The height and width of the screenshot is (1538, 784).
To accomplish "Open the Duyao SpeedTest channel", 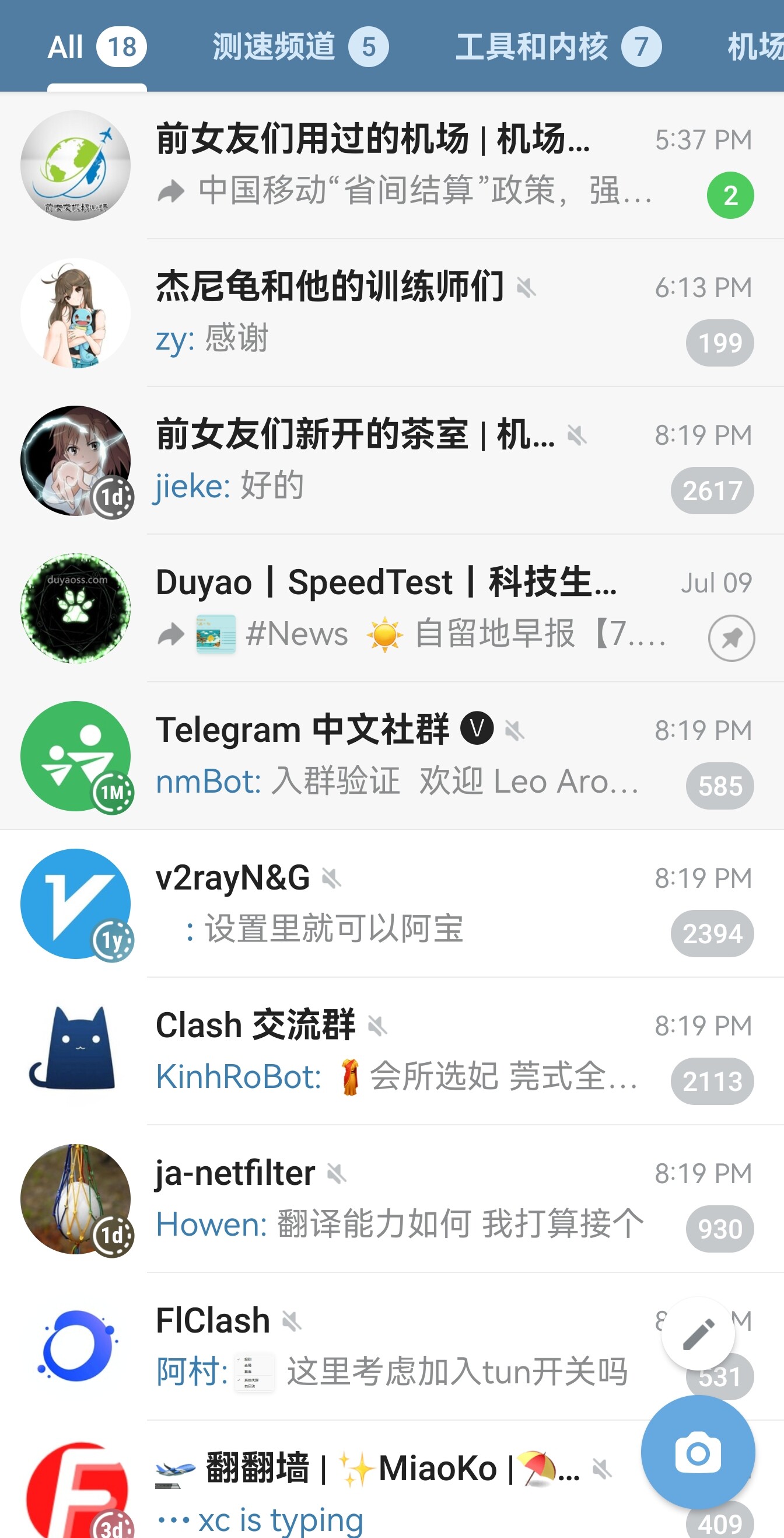I will [392, 608].
